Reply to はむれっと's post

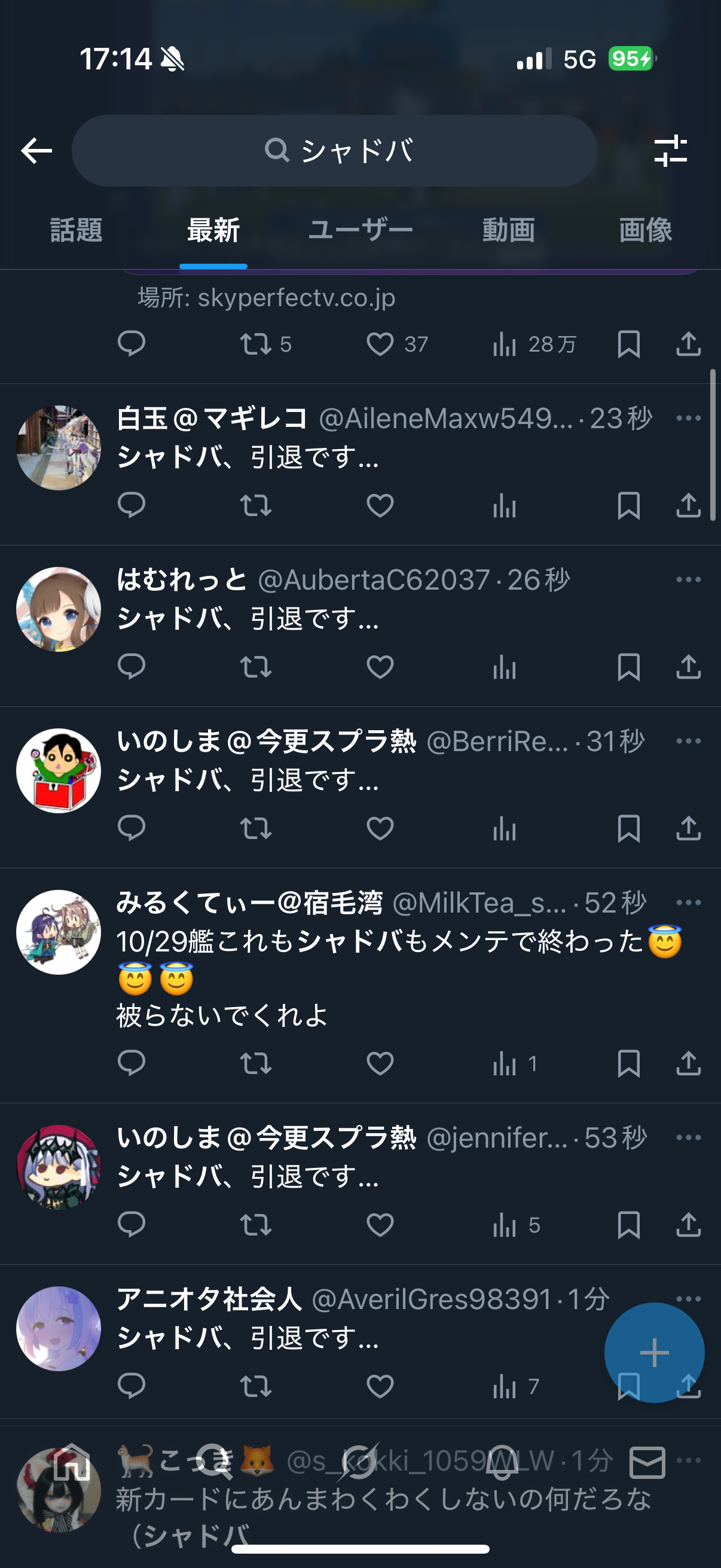point(132,667)
